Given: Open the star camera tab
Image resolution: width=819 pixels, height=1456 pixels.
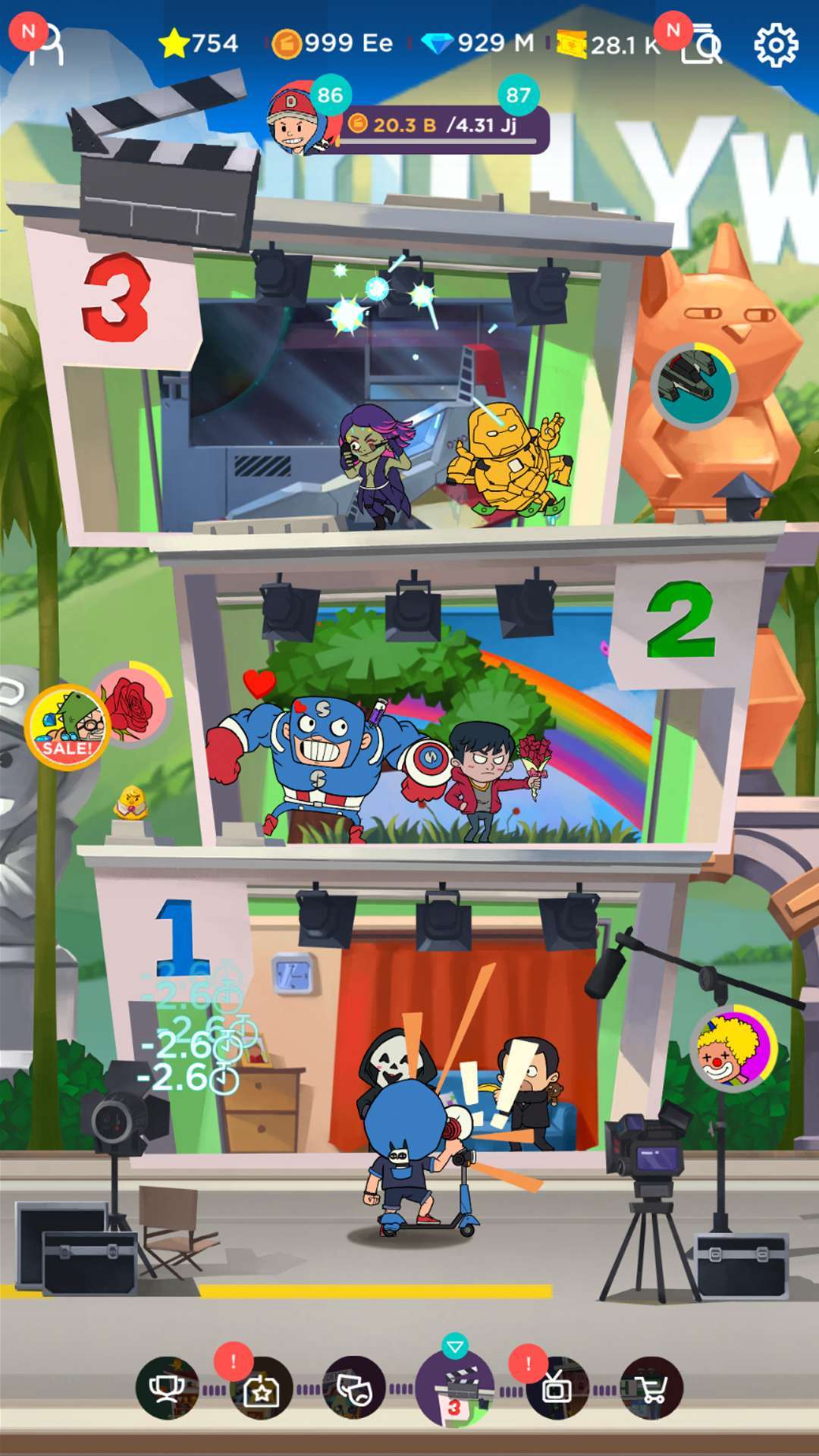Looking at the screenshot, I should [x=261, y=1389].
